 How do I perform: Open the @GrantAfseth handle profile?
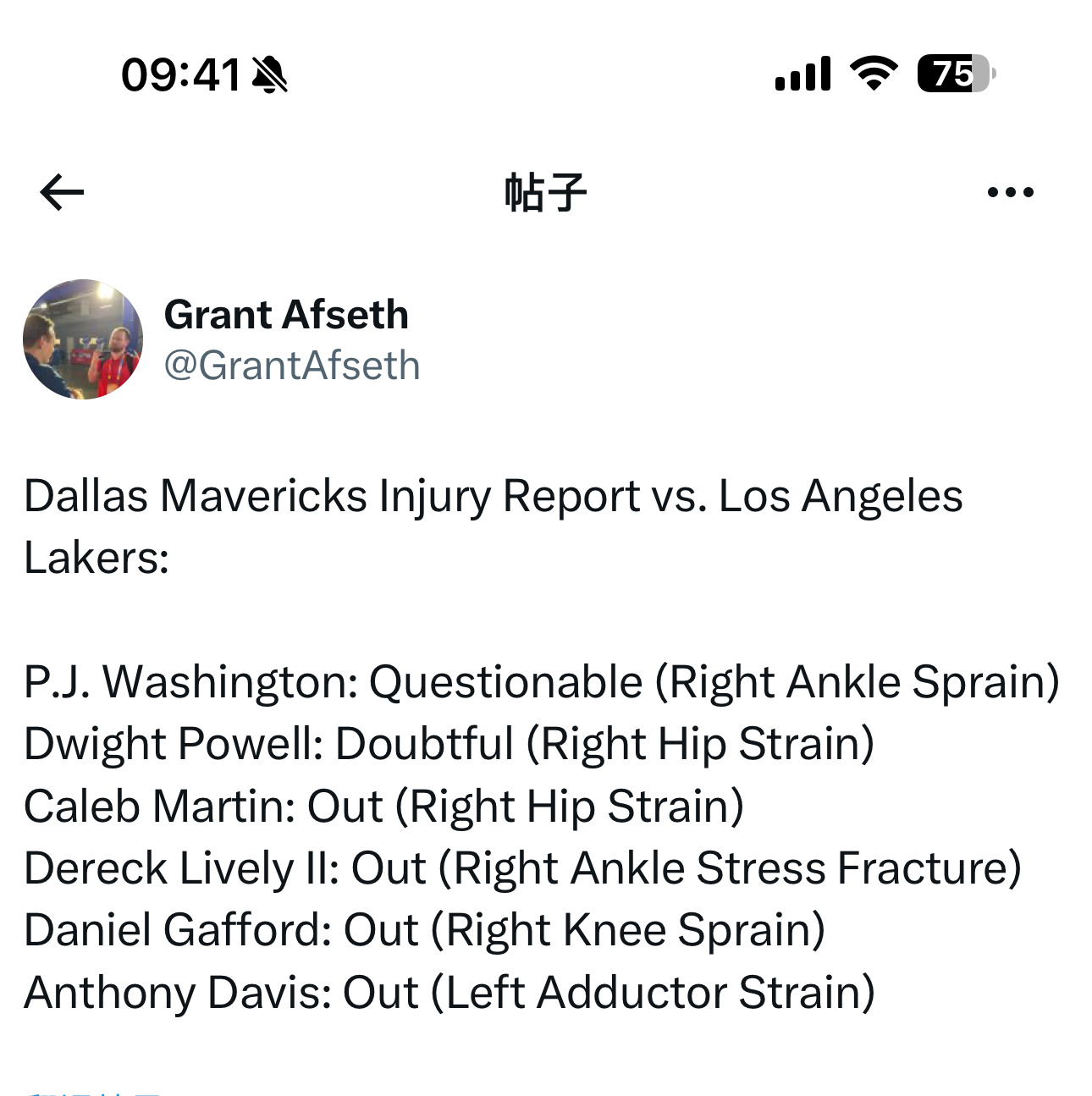[x=292, y=366]
